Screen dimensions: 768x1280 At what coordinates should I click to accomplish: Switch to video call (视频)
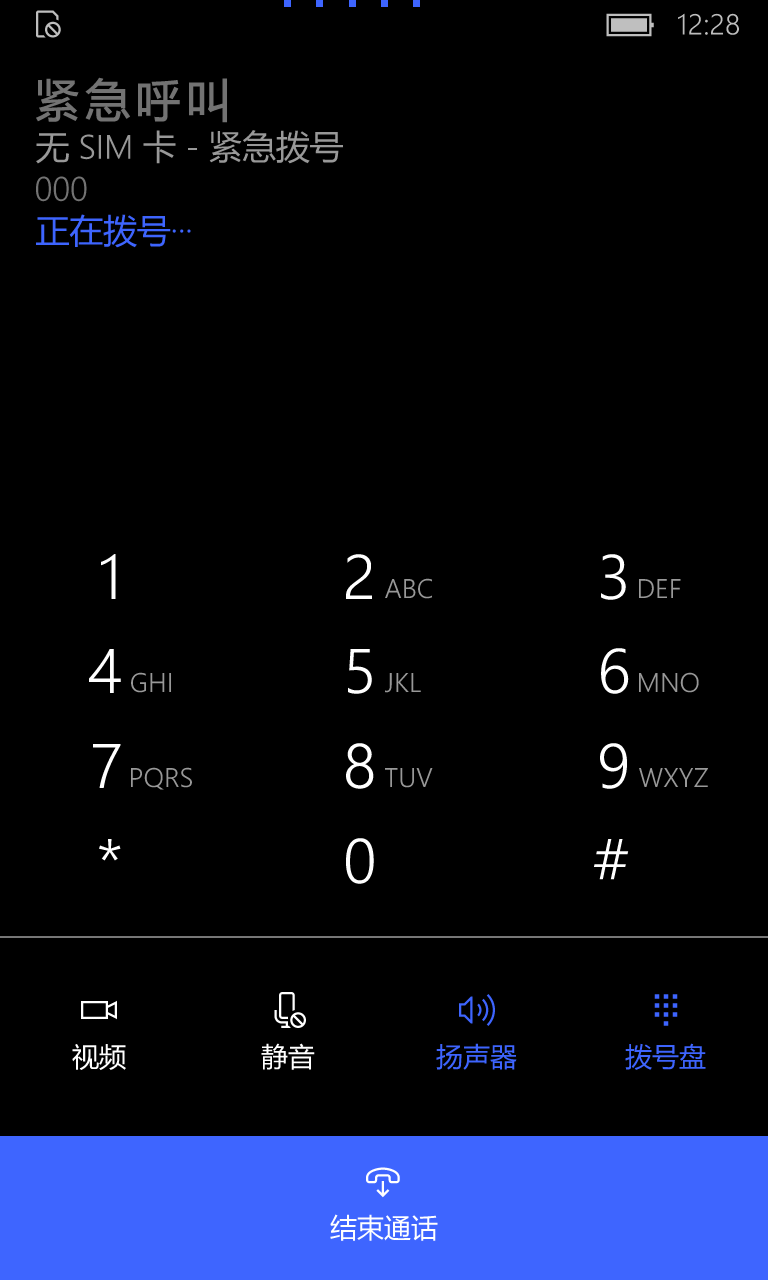(x=99, y=1032)
